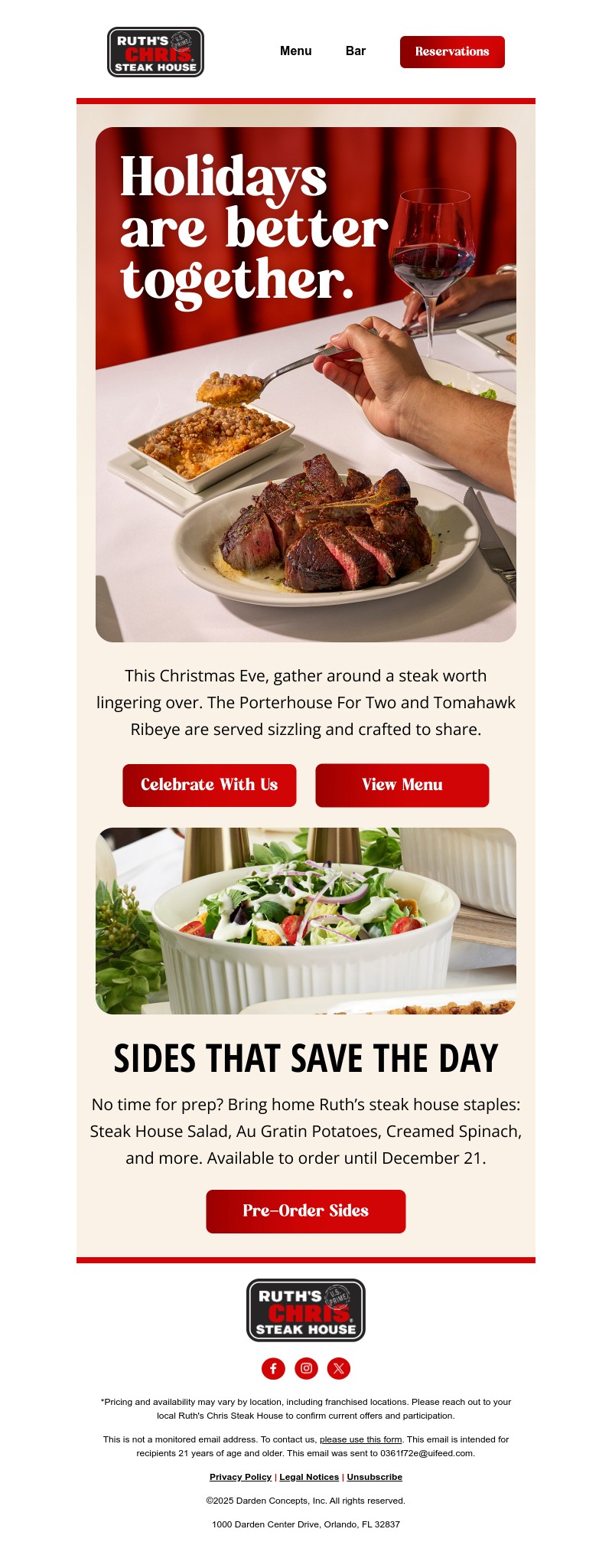Select the Bar navigation item
Image resolution: width=612 pixels, height=1568 pixels.
click(355, 51)
